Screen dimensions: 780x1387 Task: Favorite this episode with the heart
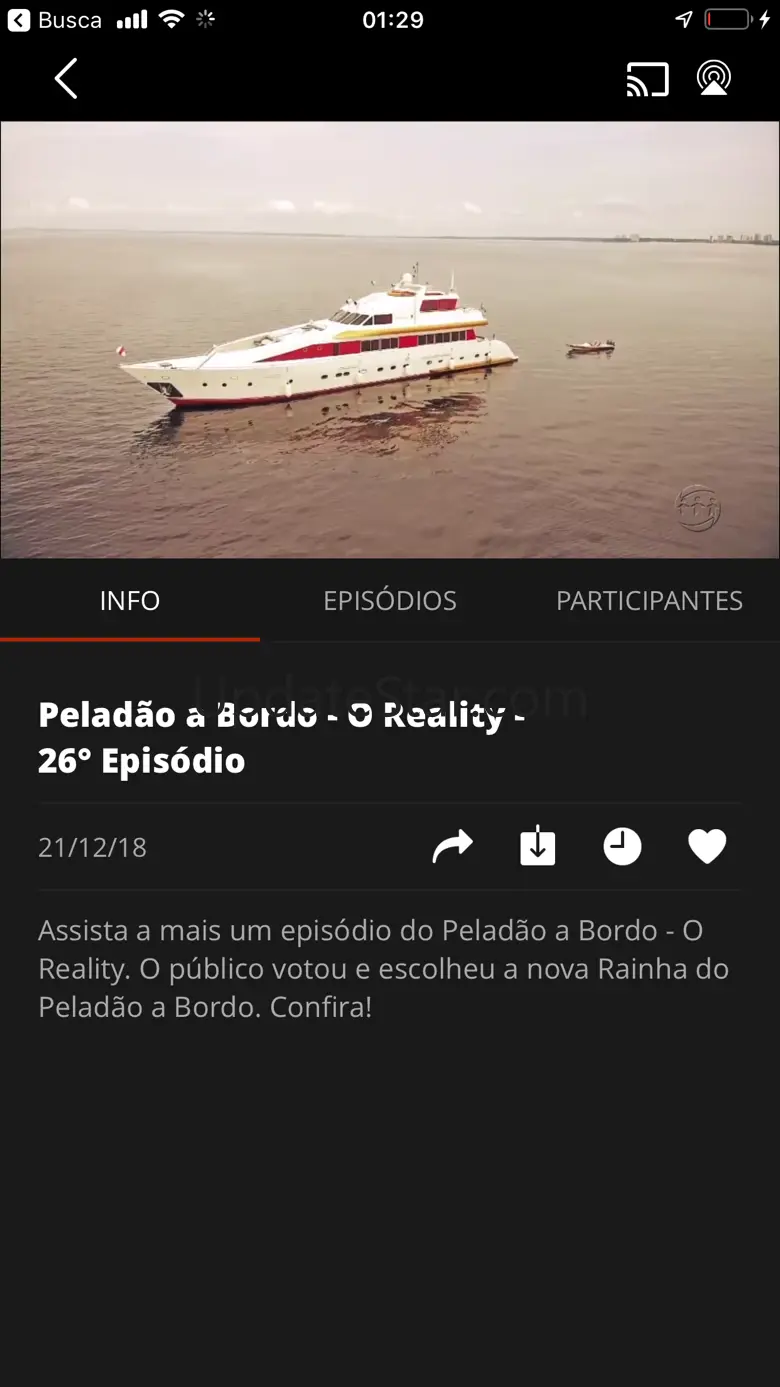coord(707,847)
